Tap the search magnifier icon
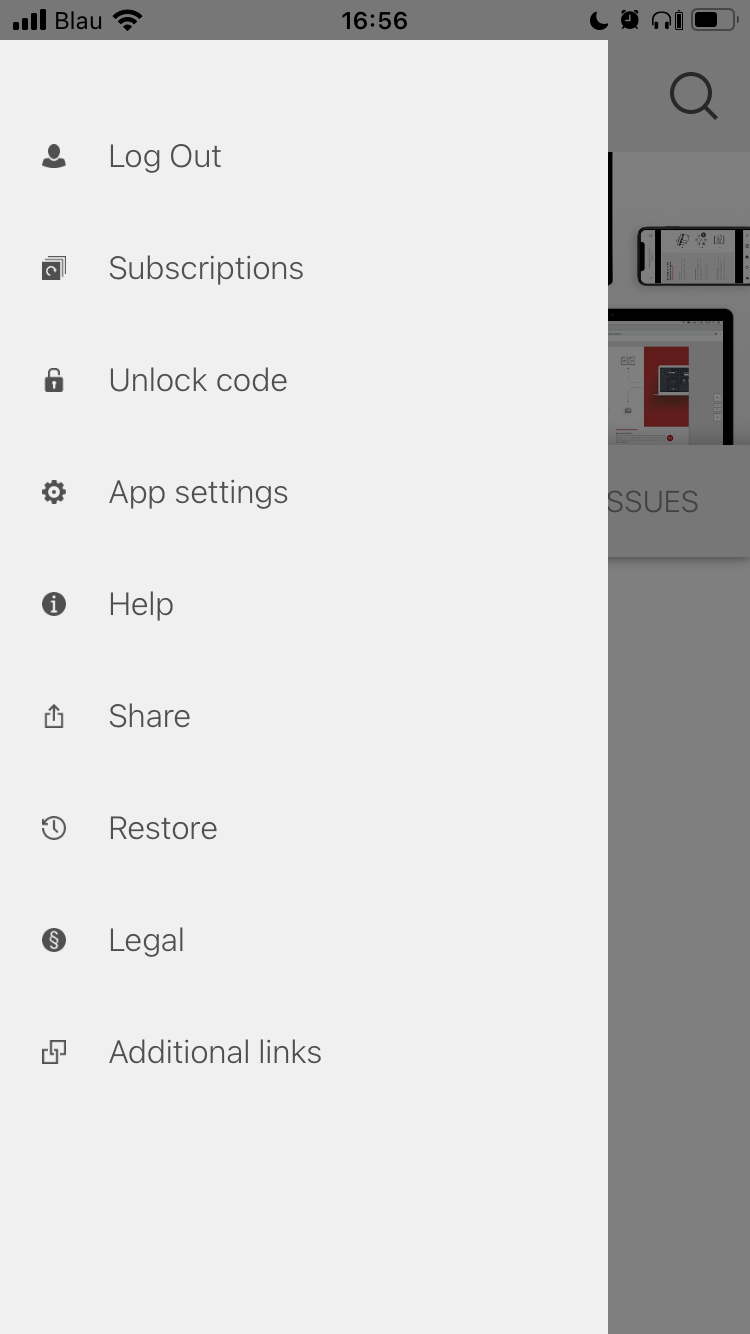Image resolution: width=750 pixels, height=1334 pixels. click(693, 97)
